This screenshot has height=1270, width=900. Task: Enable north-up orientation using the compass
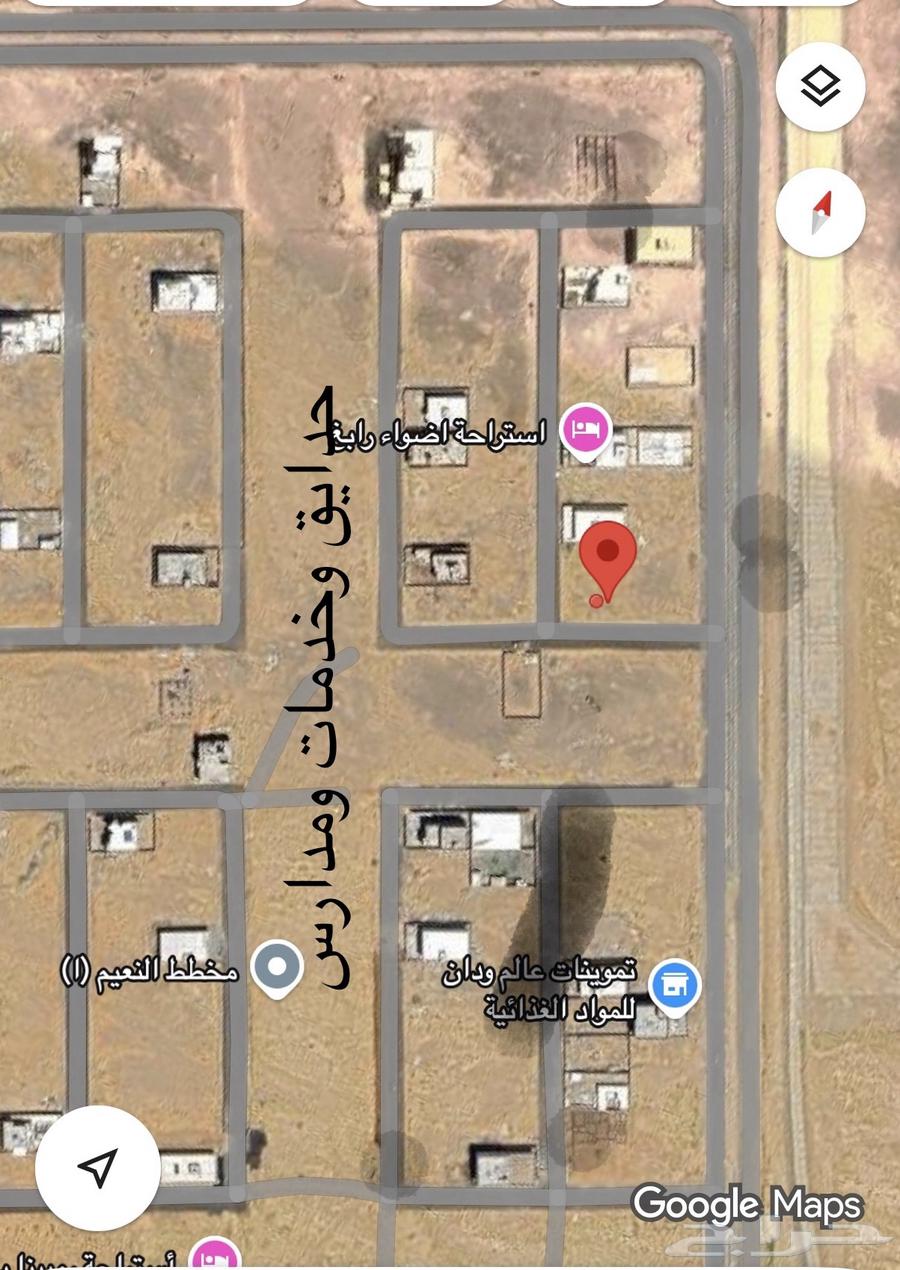[819, 210]
